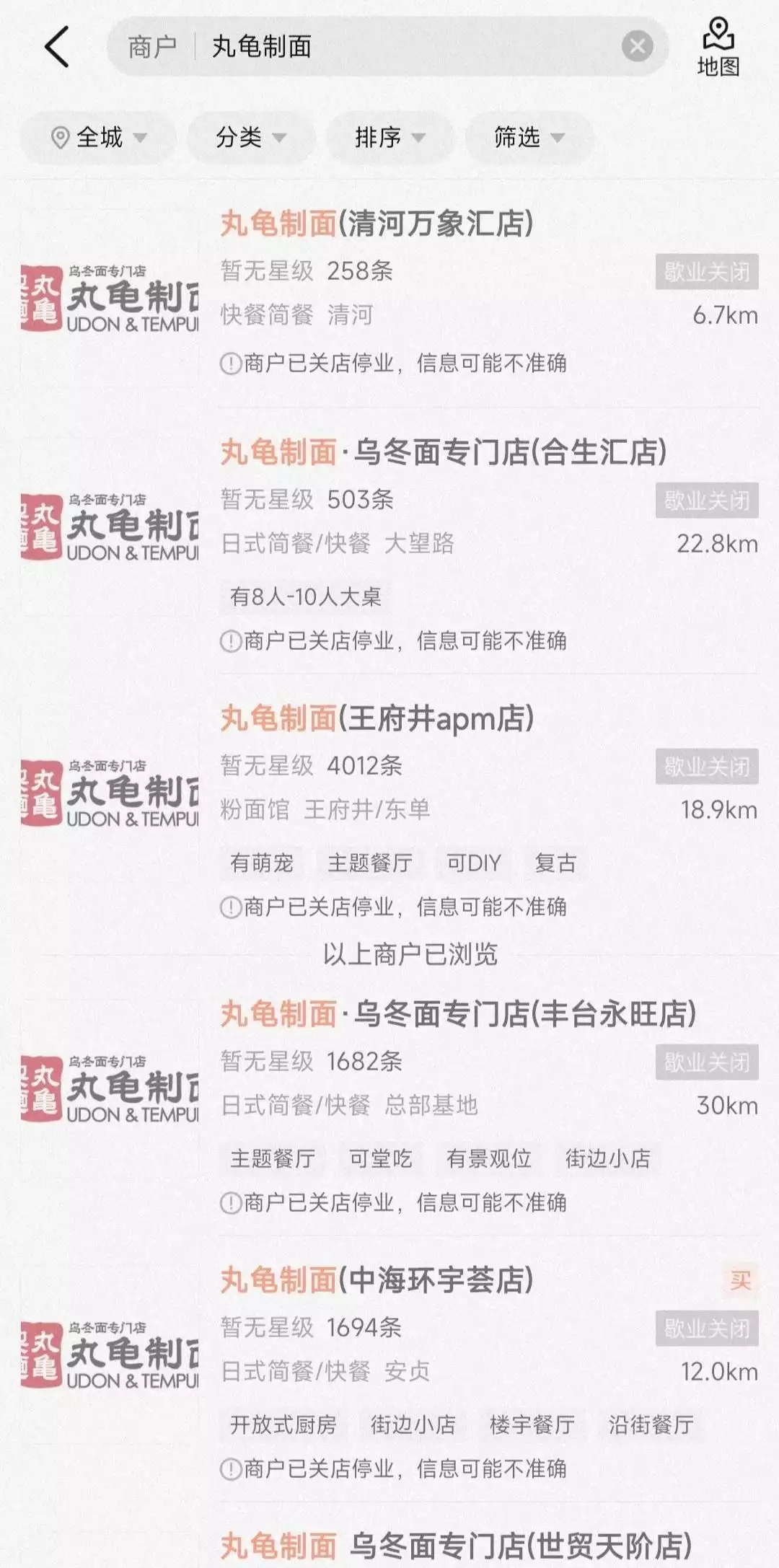The image size is (779, 1568).
Task: Open the 排序 sort dropdown
Action: [389, 137]
